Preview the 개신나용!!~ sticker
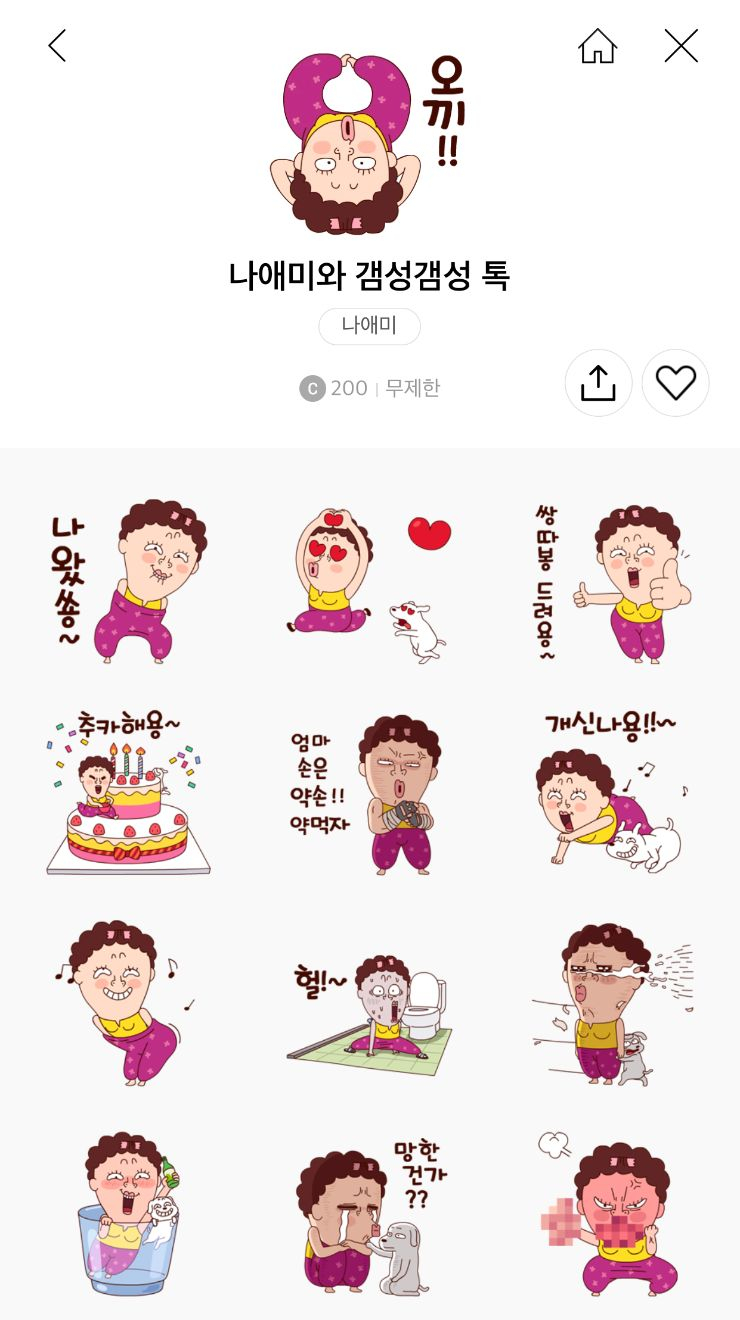Screen dimensions: 740x1320 coord(613,795)
